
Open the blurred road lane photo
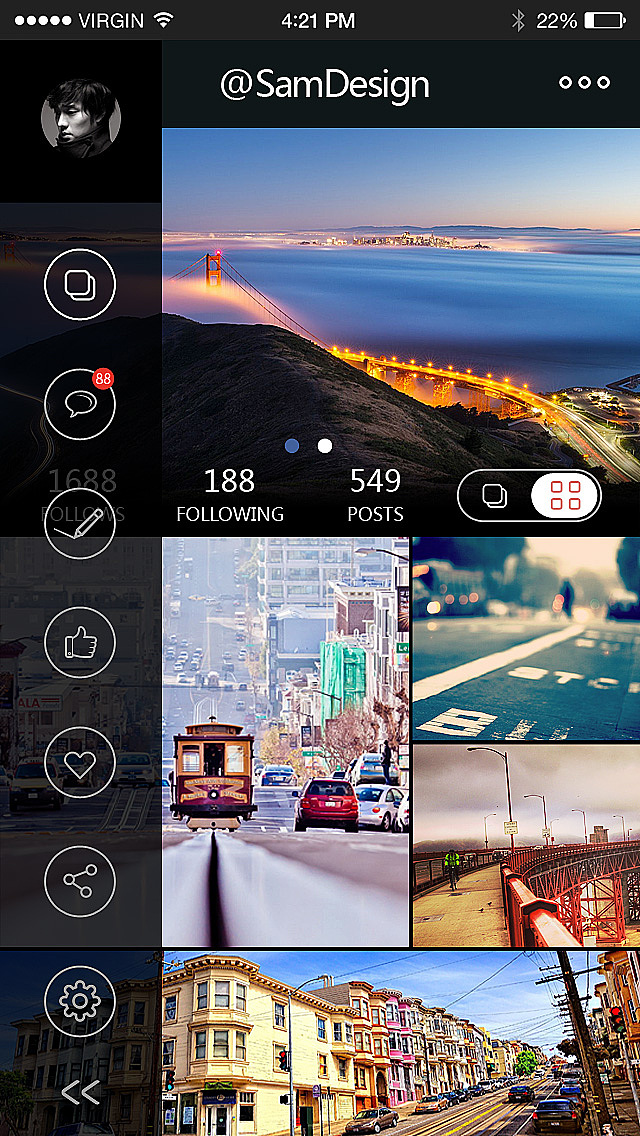coord(526,638)
